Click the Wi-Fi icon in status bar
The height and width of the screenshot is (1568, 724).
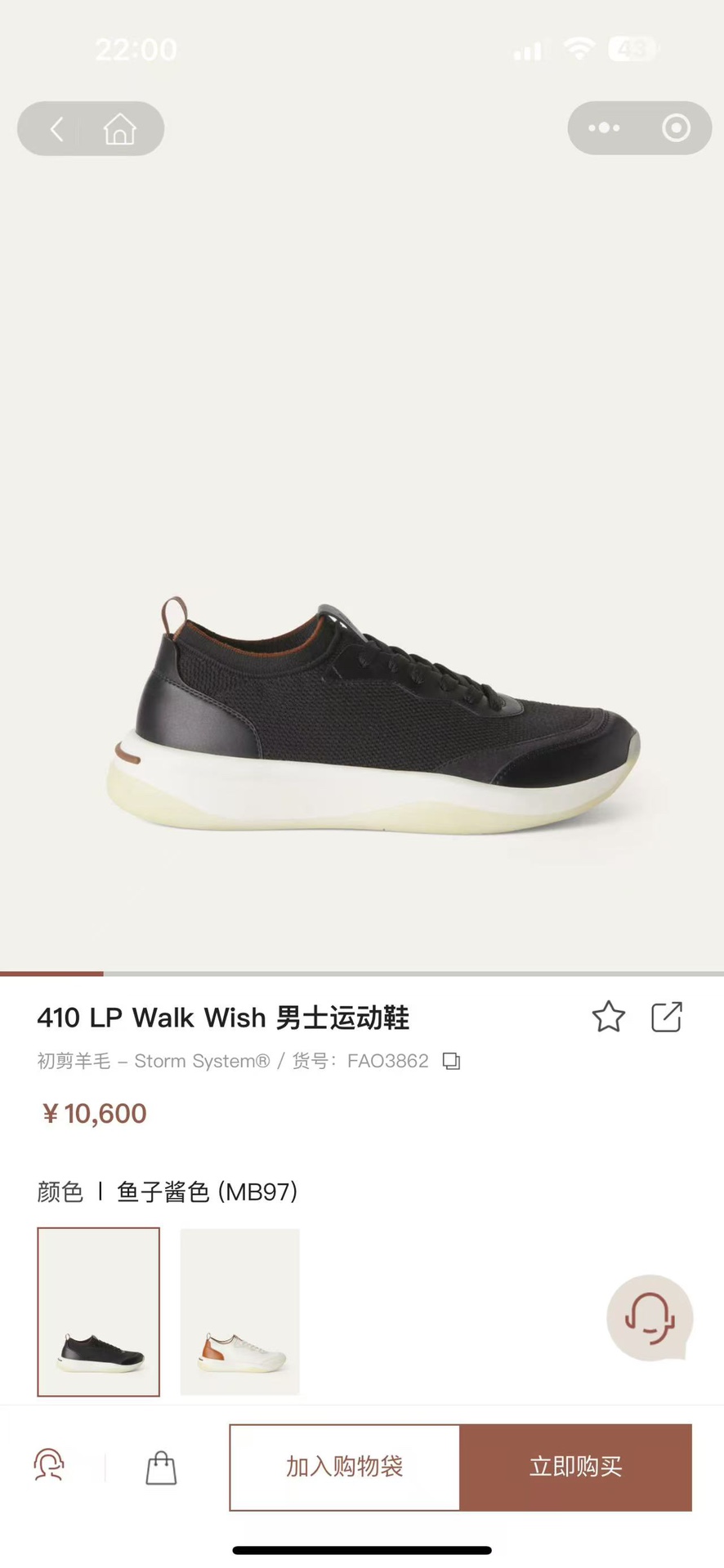point(579,48)
